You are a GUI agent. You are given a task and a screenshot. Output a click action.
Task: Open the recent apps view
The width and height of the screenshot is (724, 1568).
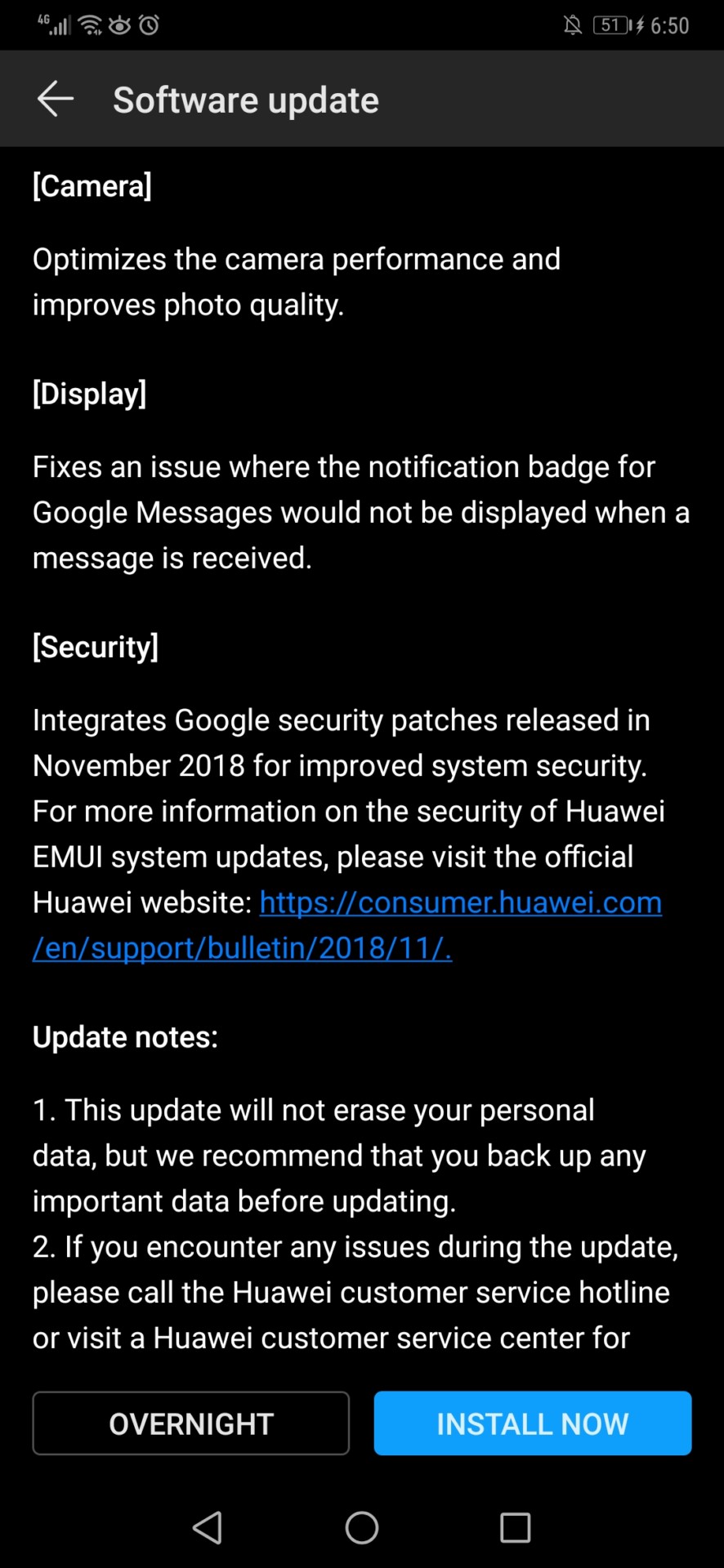[x=515, y=1527]
